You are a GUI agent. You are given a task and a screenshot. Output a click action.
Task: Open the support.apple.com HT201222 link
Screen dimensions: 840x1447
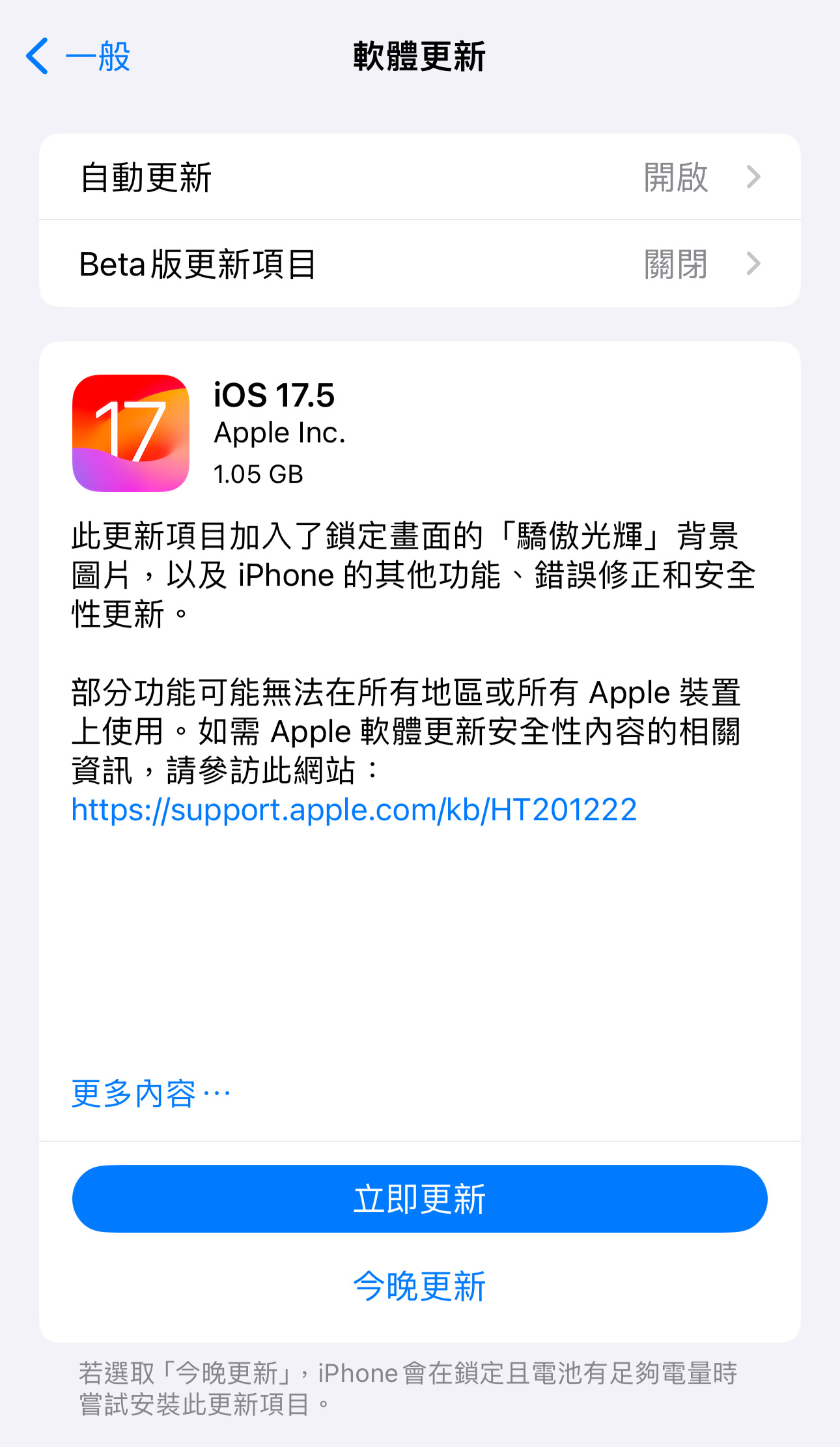(354, 810)
